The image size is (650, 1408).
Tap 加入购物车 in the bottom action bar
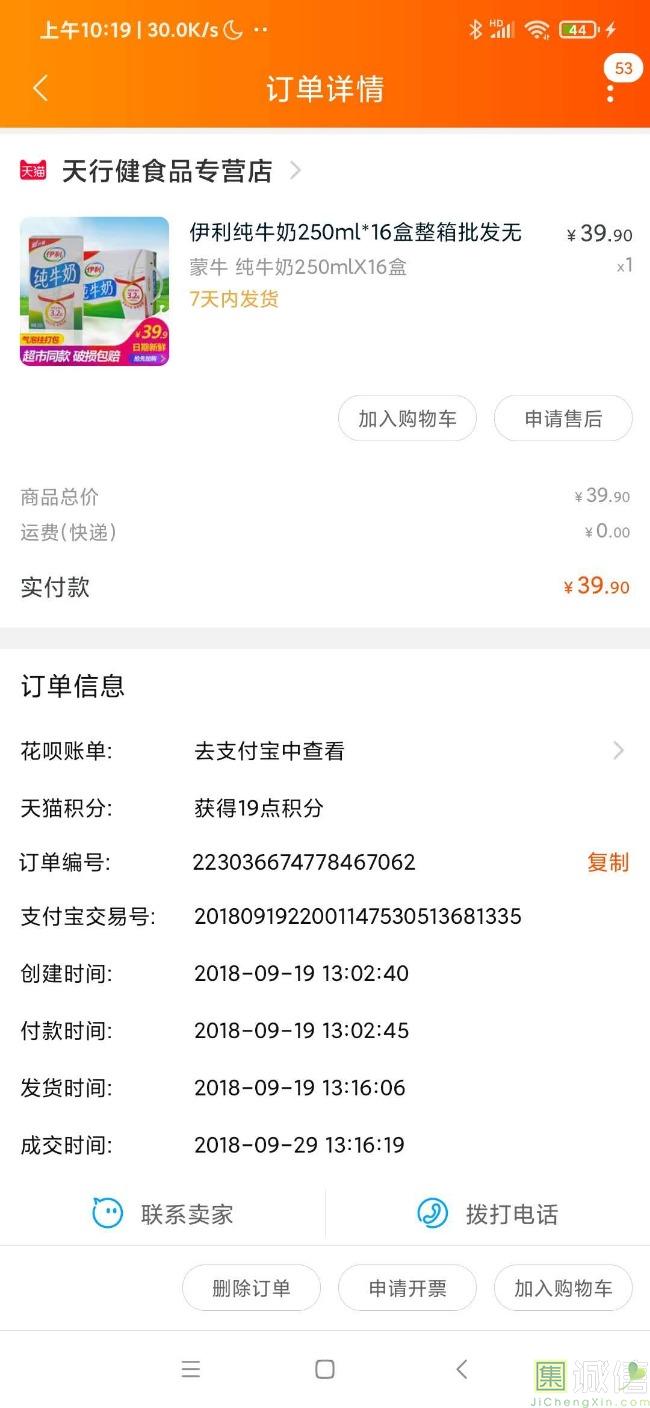[563, 1288]
